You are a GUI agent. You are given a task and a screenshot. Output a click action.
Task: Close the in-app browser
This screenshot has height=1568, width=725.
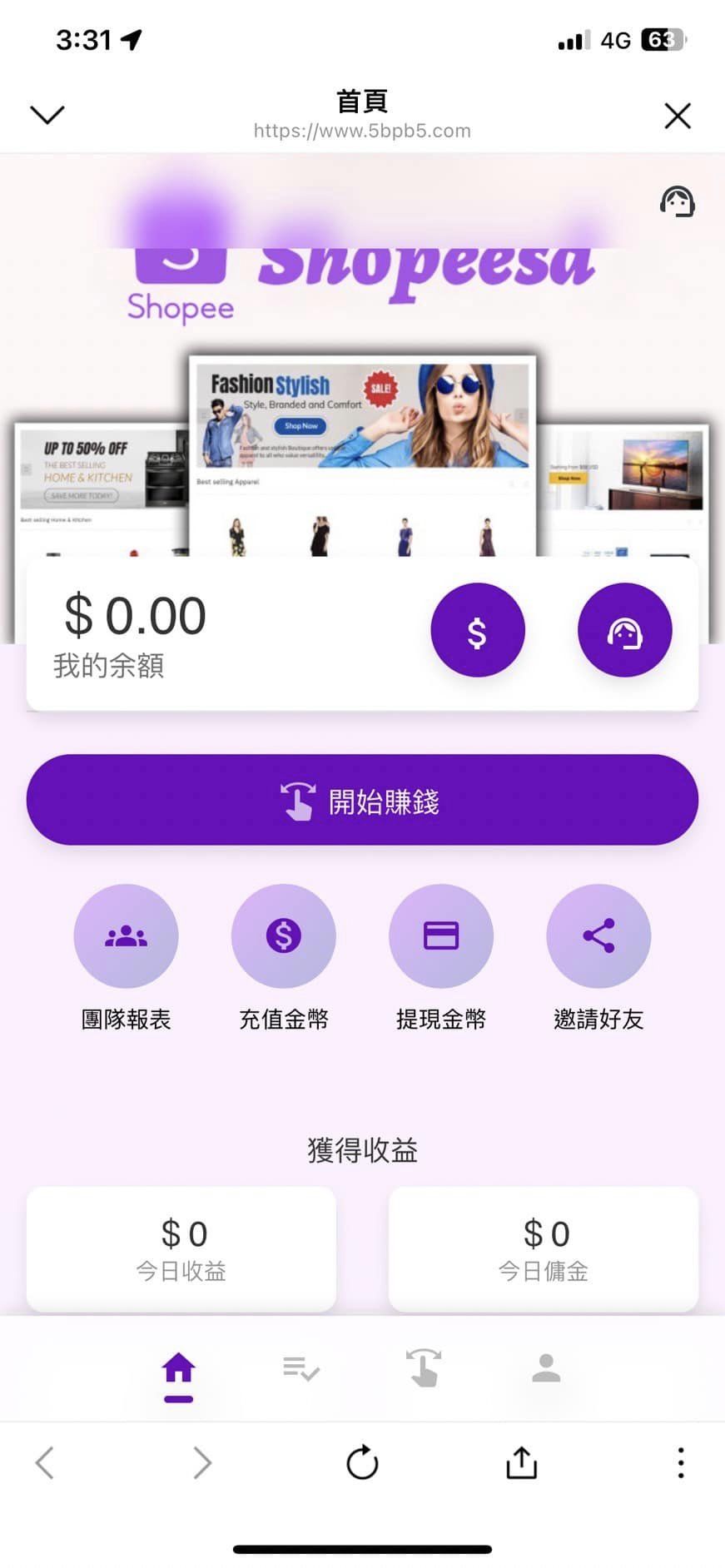click(678, 116)
